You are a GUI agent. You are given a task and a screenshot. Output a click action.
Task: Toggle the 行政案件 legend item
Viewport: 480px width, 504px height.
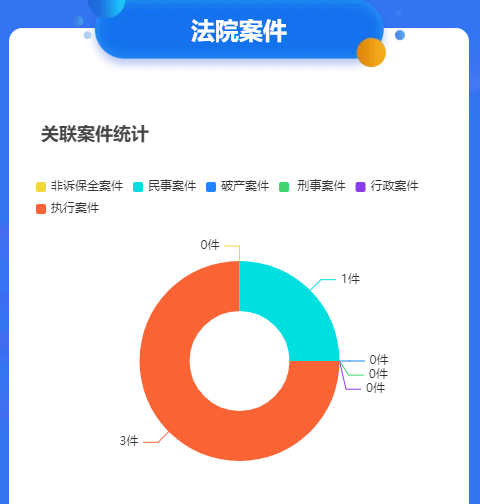click(387, 186)
